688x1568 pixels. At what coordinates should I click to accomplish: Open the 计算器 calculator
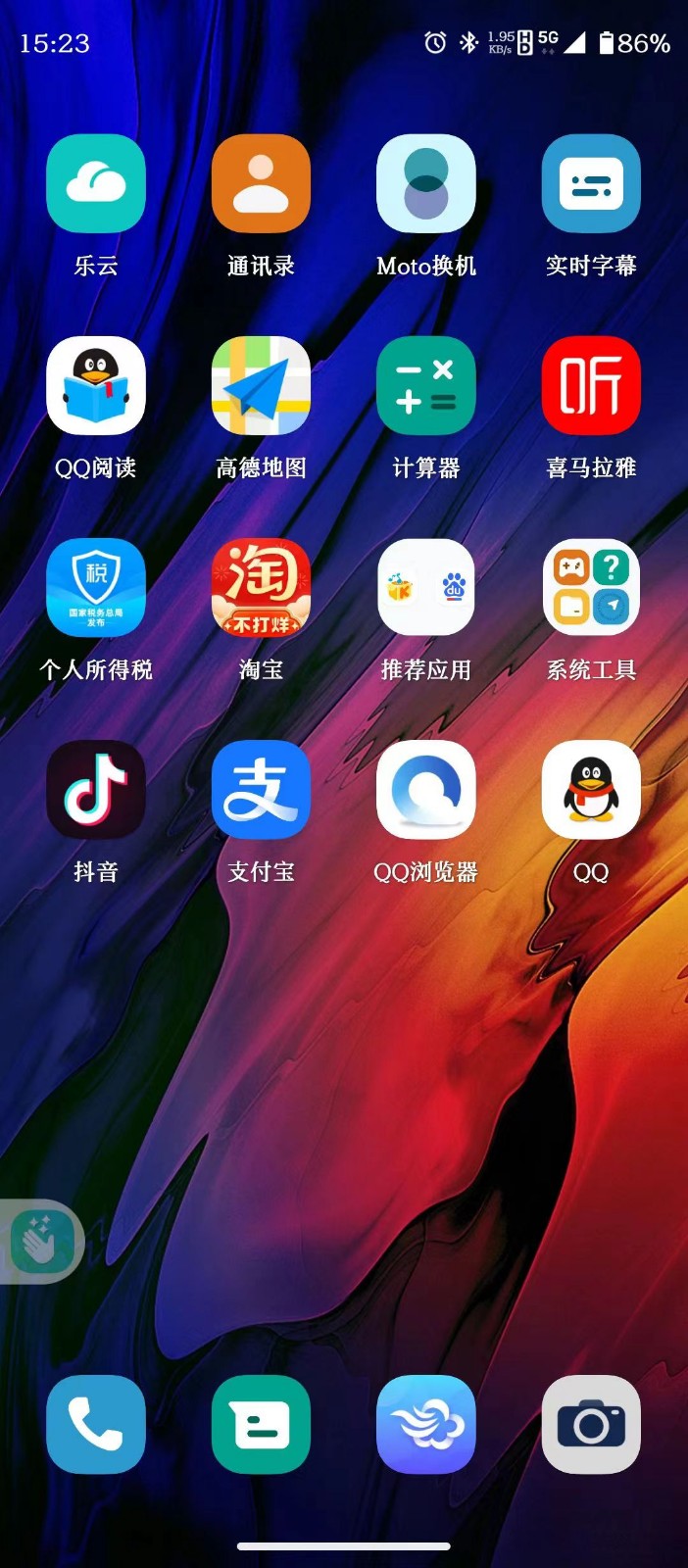(x=426, y=386)
